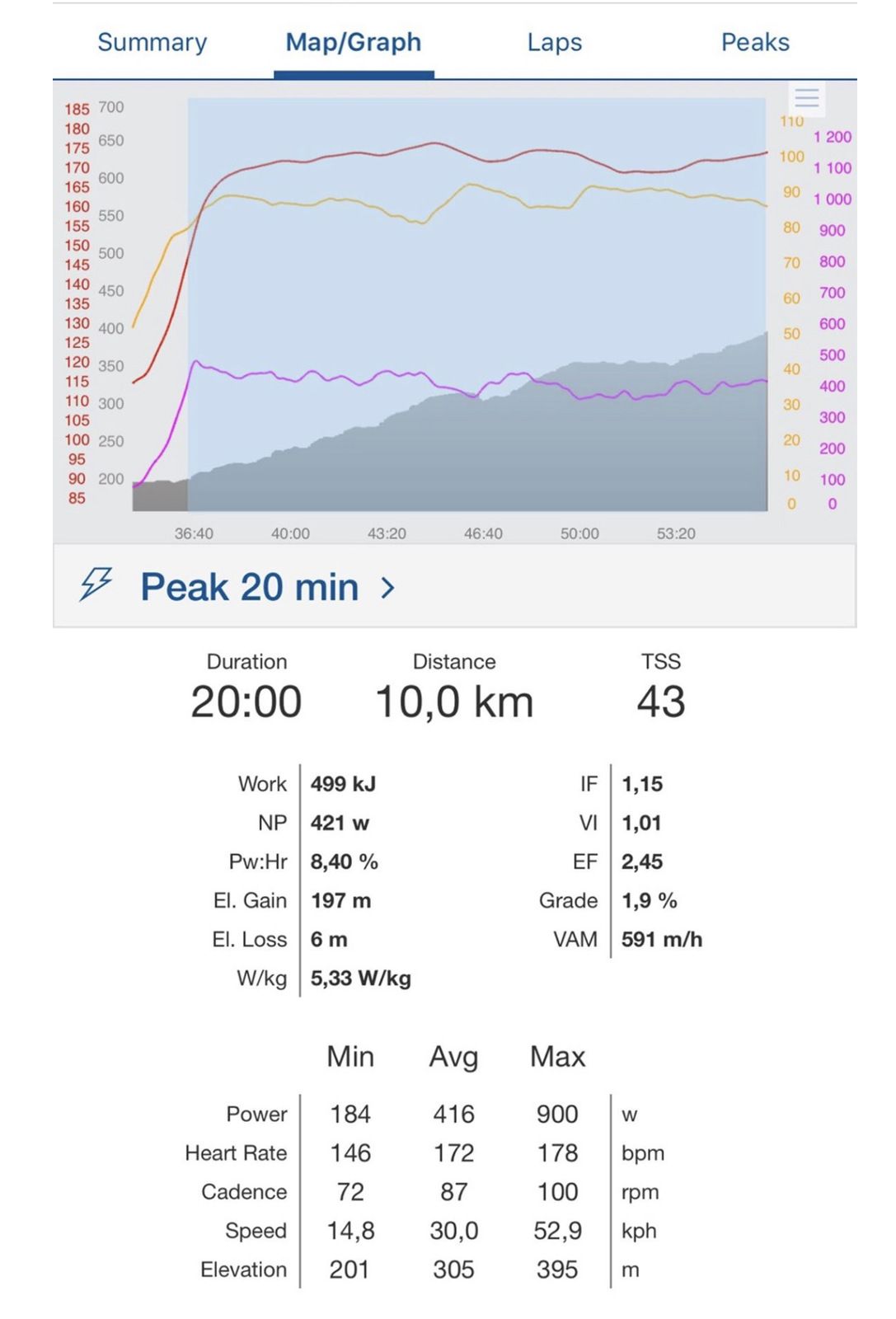Open the graph options hamburger menu
Screen dimensions: 896x1319
click(x=806, y=98)
